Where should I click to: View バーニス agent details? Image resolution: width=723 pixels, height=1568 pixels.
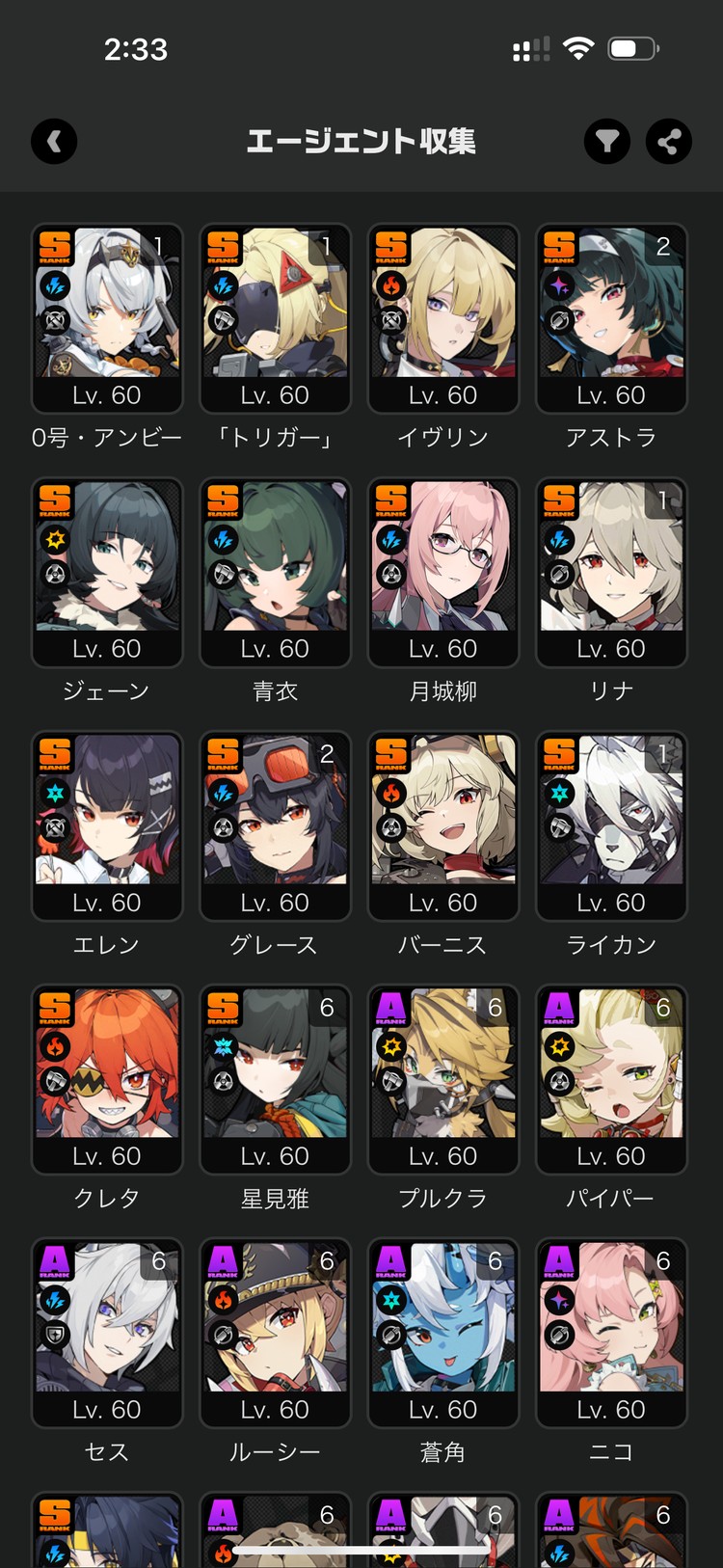pos(442,825)
